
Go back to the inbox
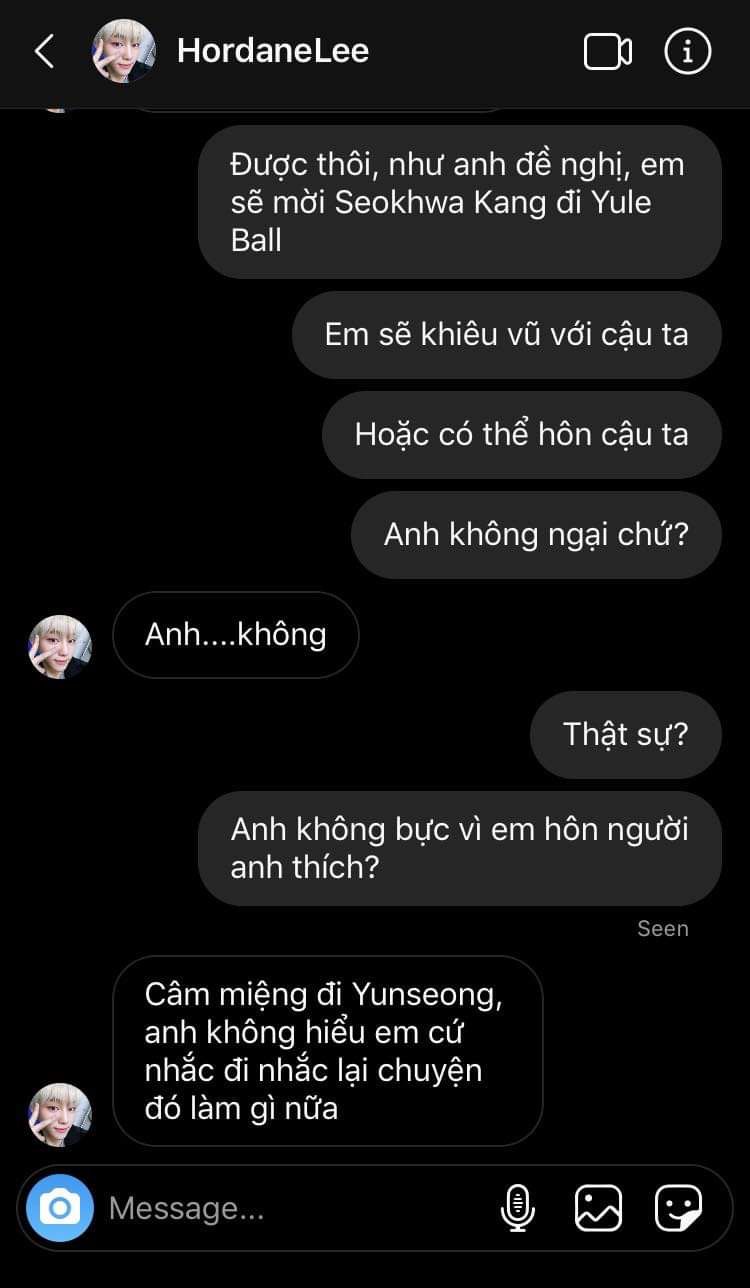[44, 51]
